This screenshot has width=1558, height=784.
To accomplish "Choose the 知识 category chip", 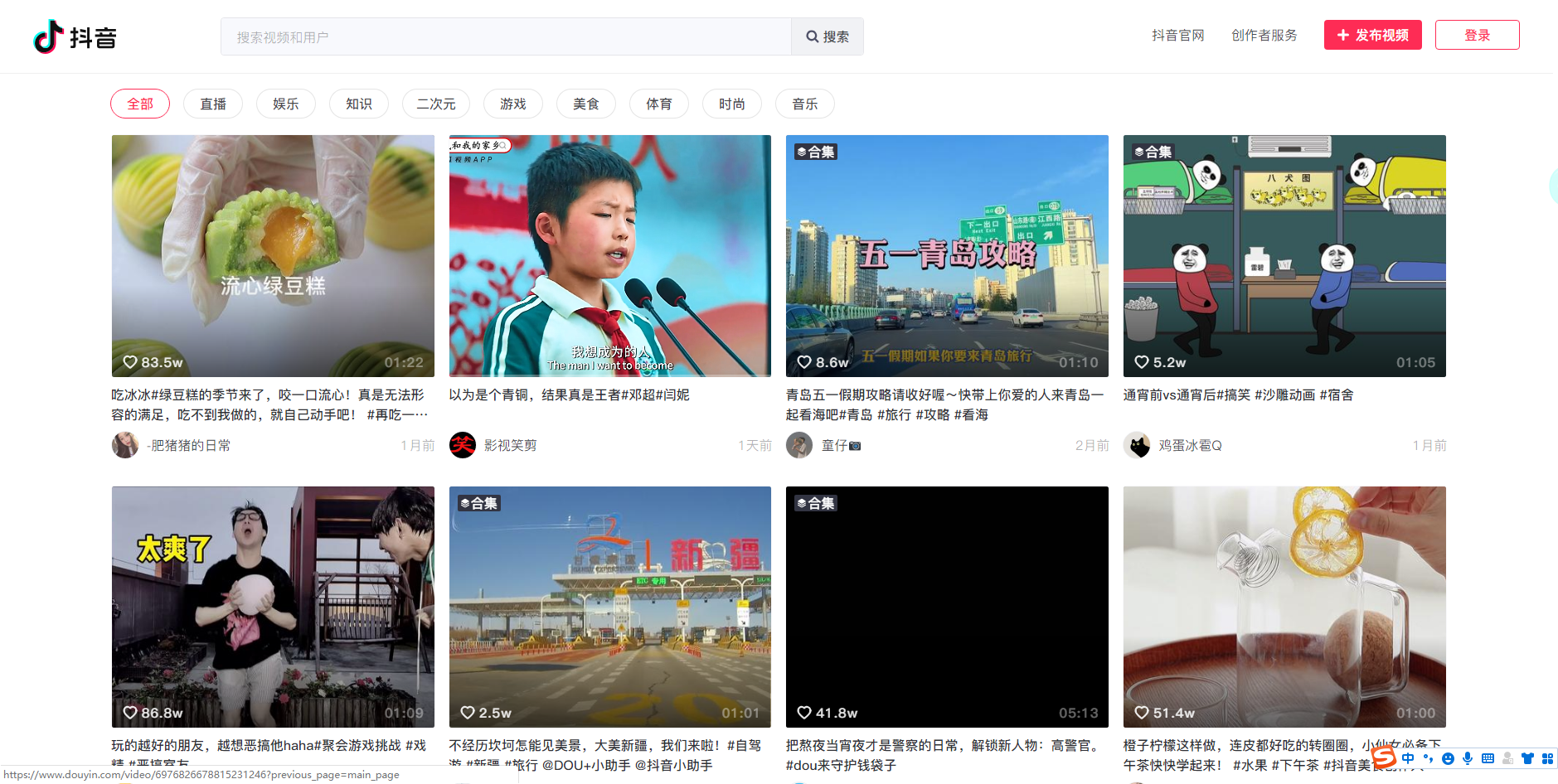I will pos(359,104).
